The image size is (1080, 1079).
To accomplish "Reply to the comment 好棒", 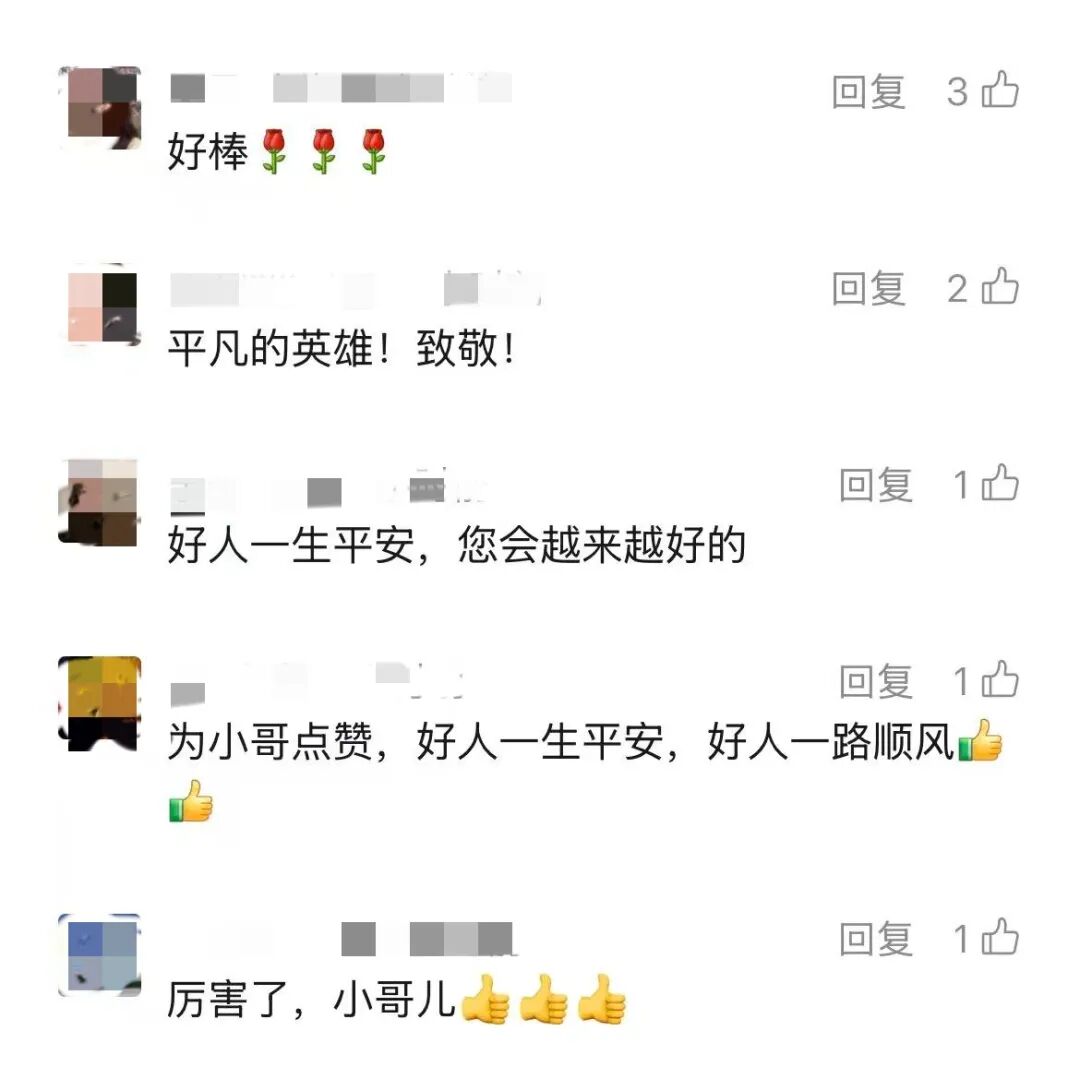I will [868, 92].
